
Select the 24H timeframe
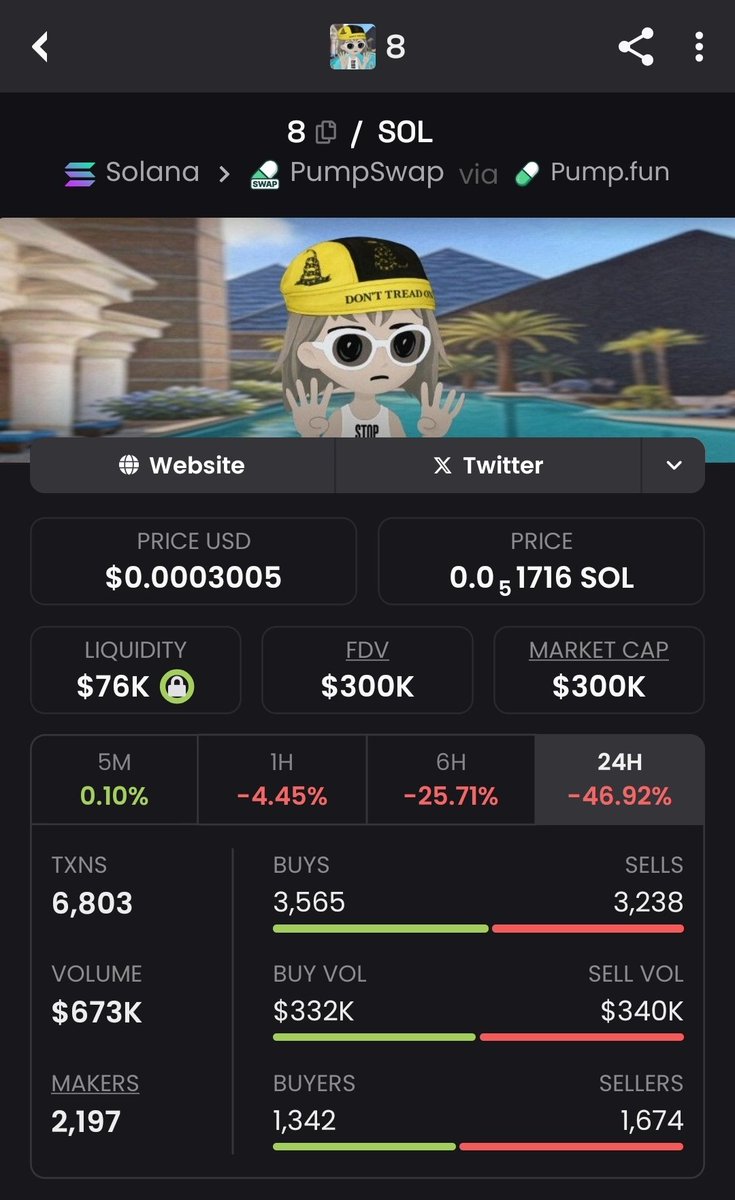pyautogui.click(x=619, y=779)
